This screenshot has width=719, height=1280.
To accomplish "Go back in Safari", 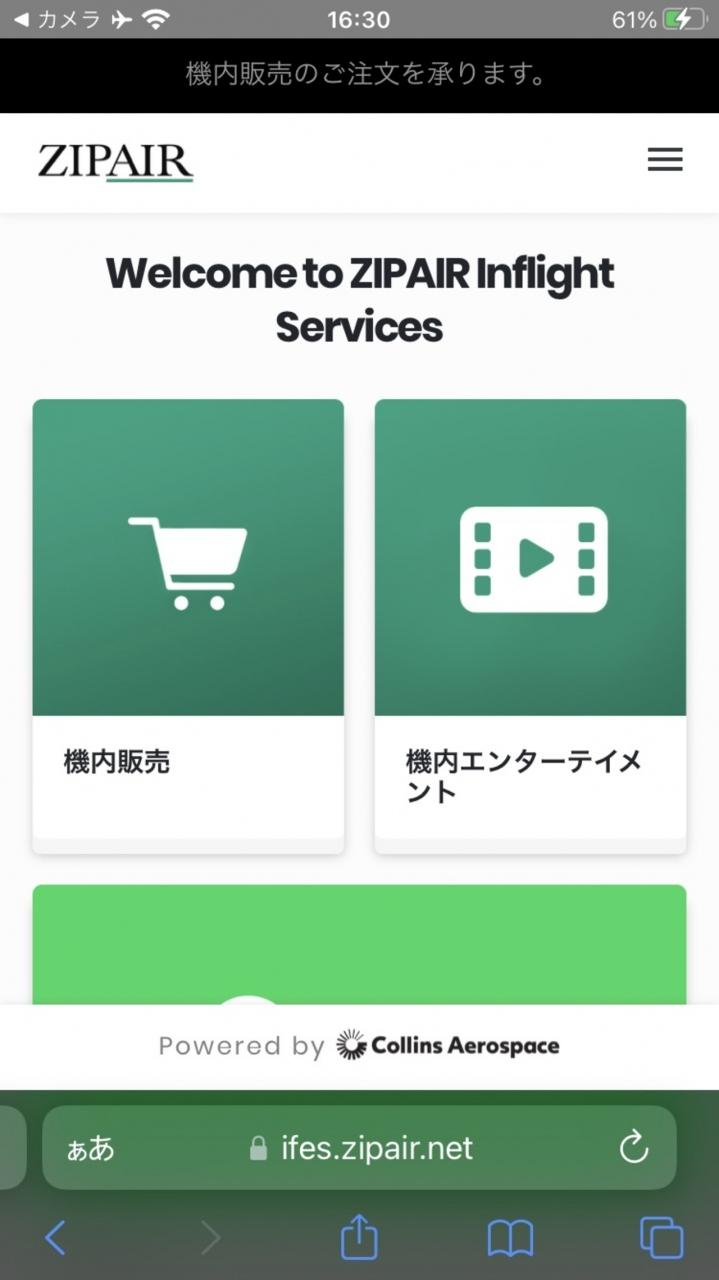I will [55, 1238].
